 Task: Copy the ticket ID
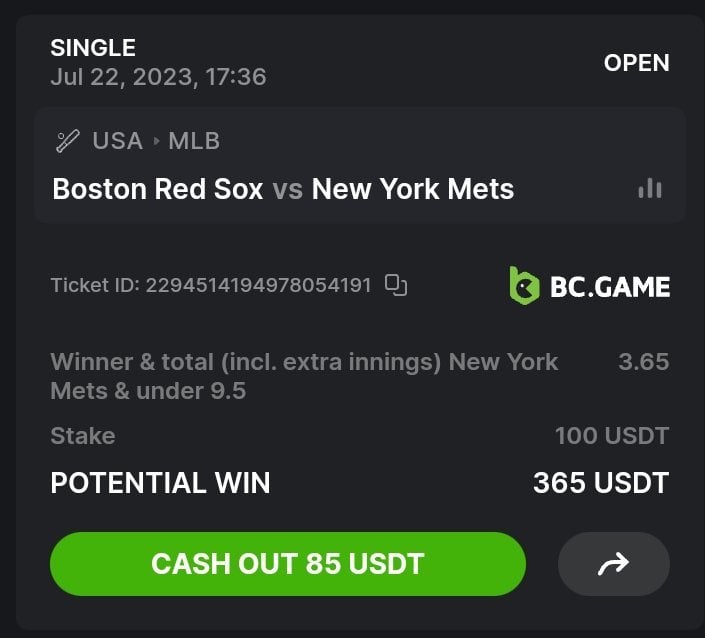(x=396, y=286)
